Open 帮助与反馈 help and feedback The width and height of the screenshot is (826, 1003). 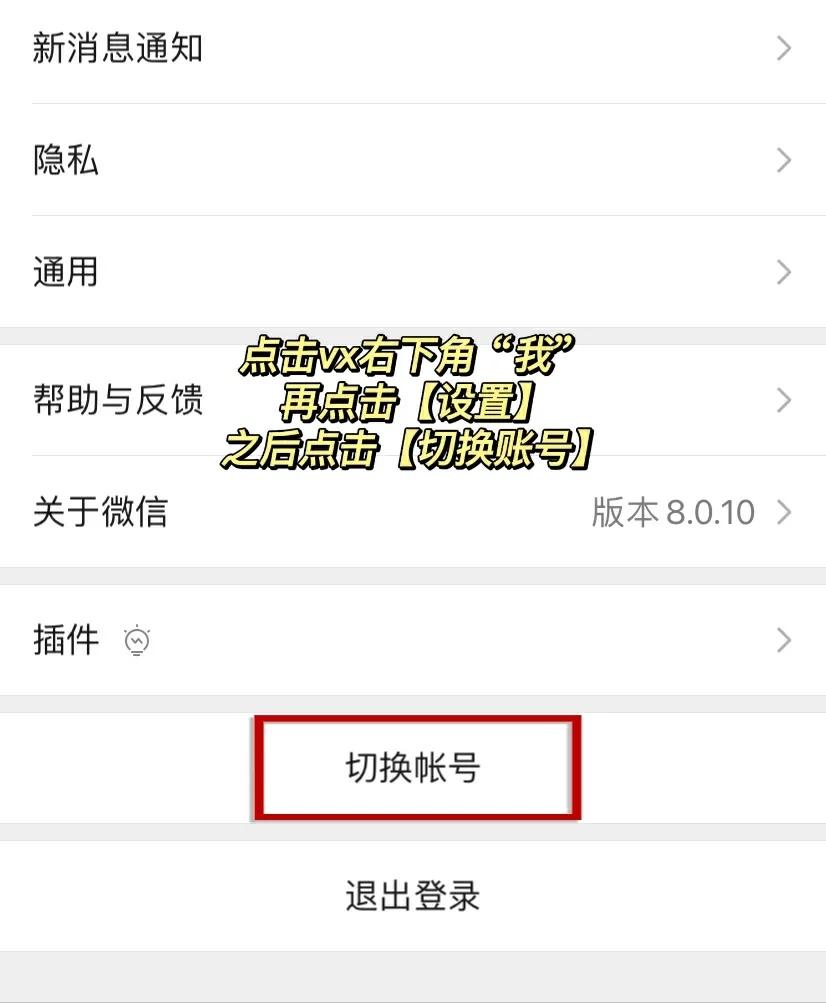118,400
